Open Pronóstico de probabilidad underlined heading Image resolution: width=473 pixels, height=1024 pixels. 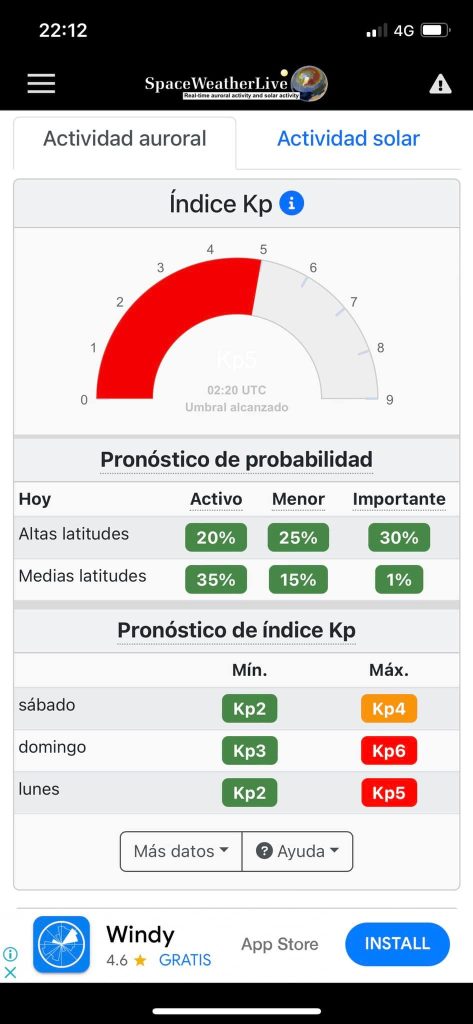236,459
